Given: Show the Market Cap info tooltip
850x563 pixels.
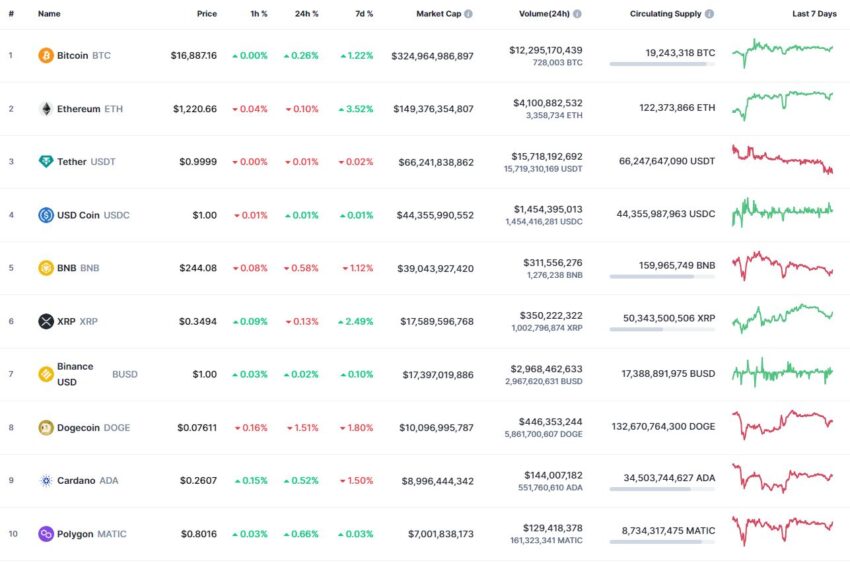Looking at the screenshot, I should 469,14.
